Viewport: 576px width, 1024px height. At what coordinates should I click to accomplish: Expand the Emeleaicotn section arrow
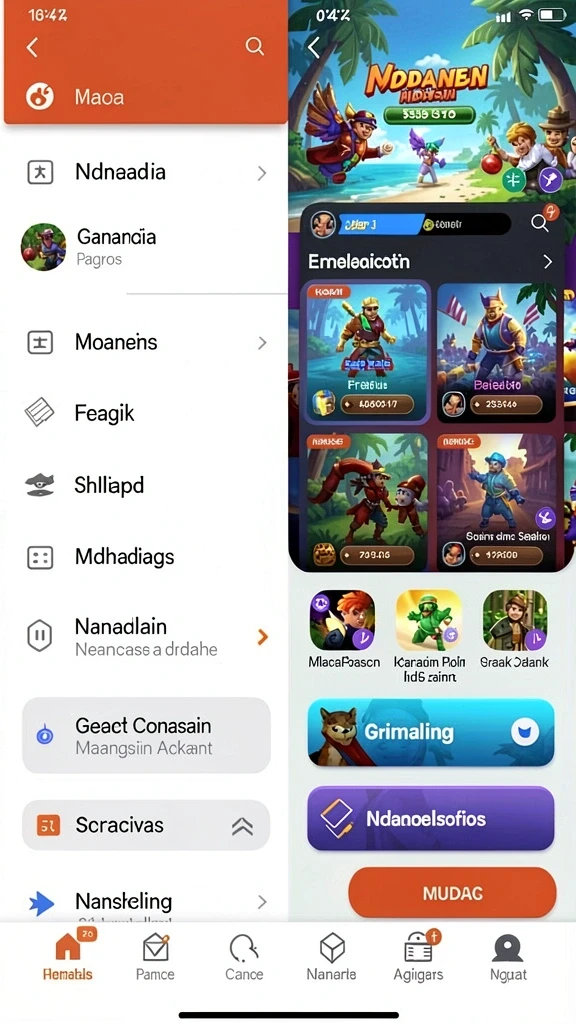pos(548,262)
